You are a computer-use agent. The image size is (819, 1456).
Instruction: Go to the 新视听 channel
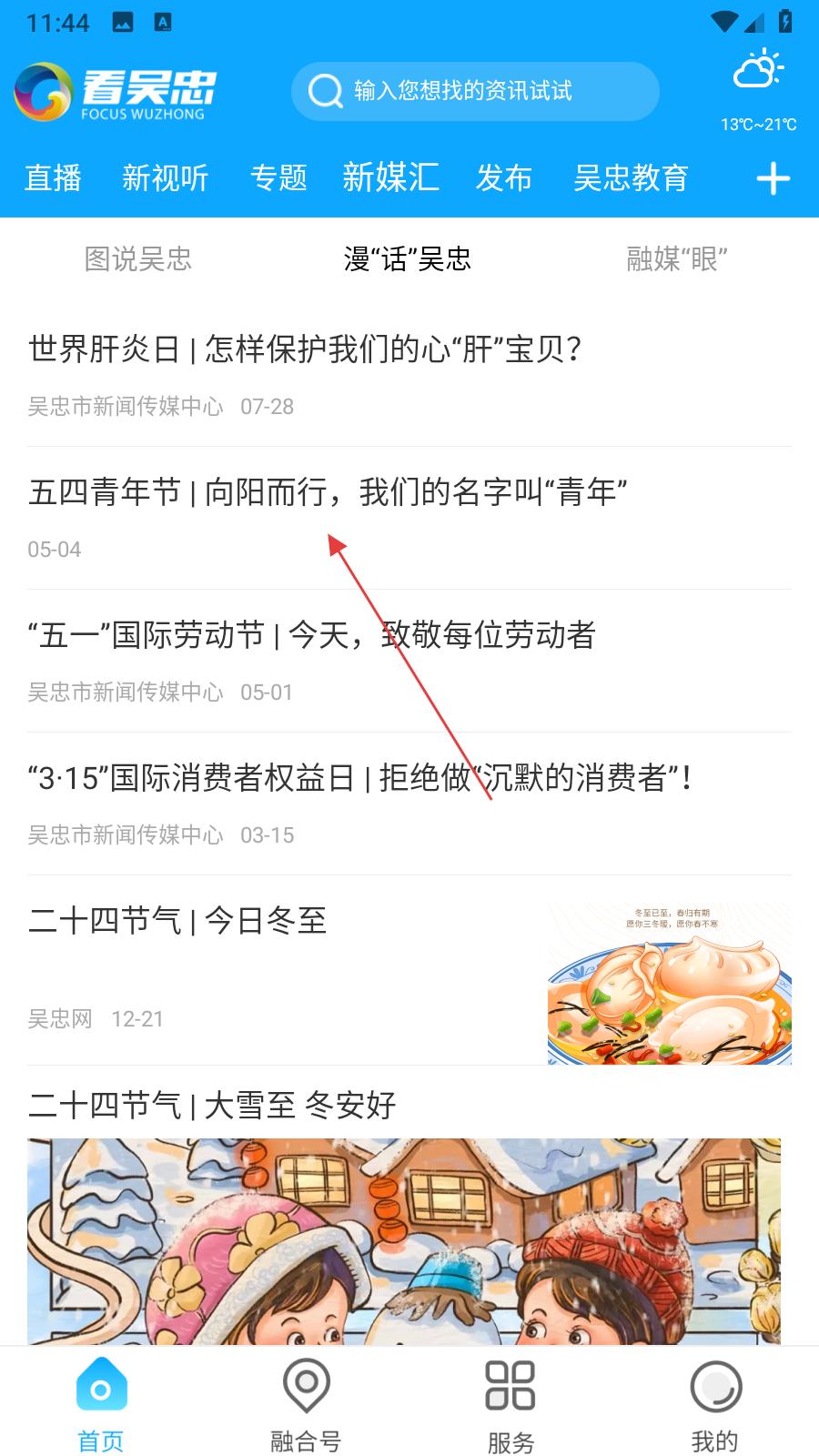166,177
